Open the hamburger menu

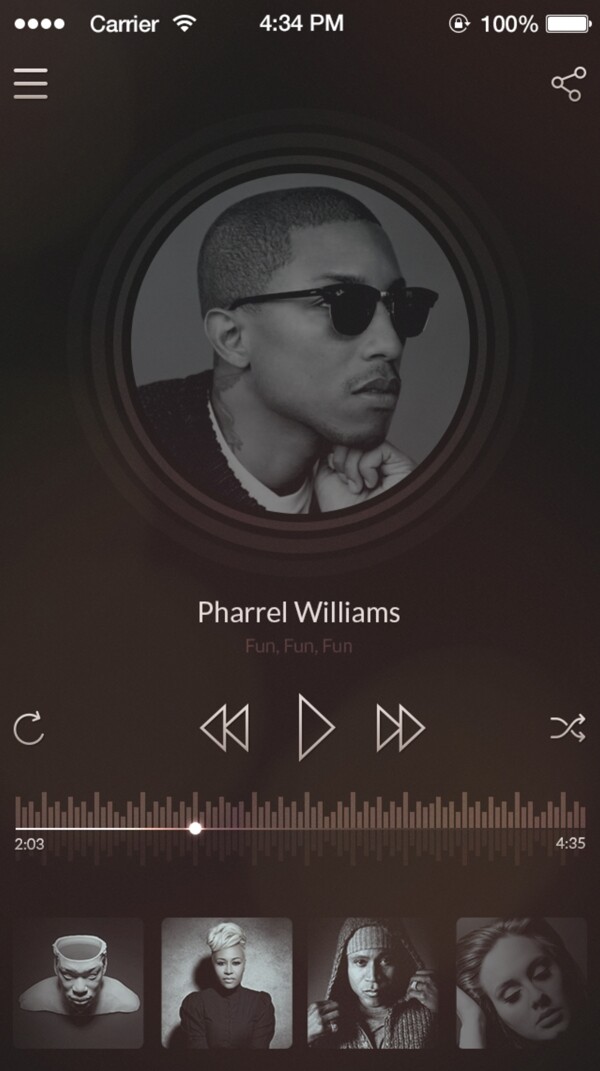tap(31, 83)
